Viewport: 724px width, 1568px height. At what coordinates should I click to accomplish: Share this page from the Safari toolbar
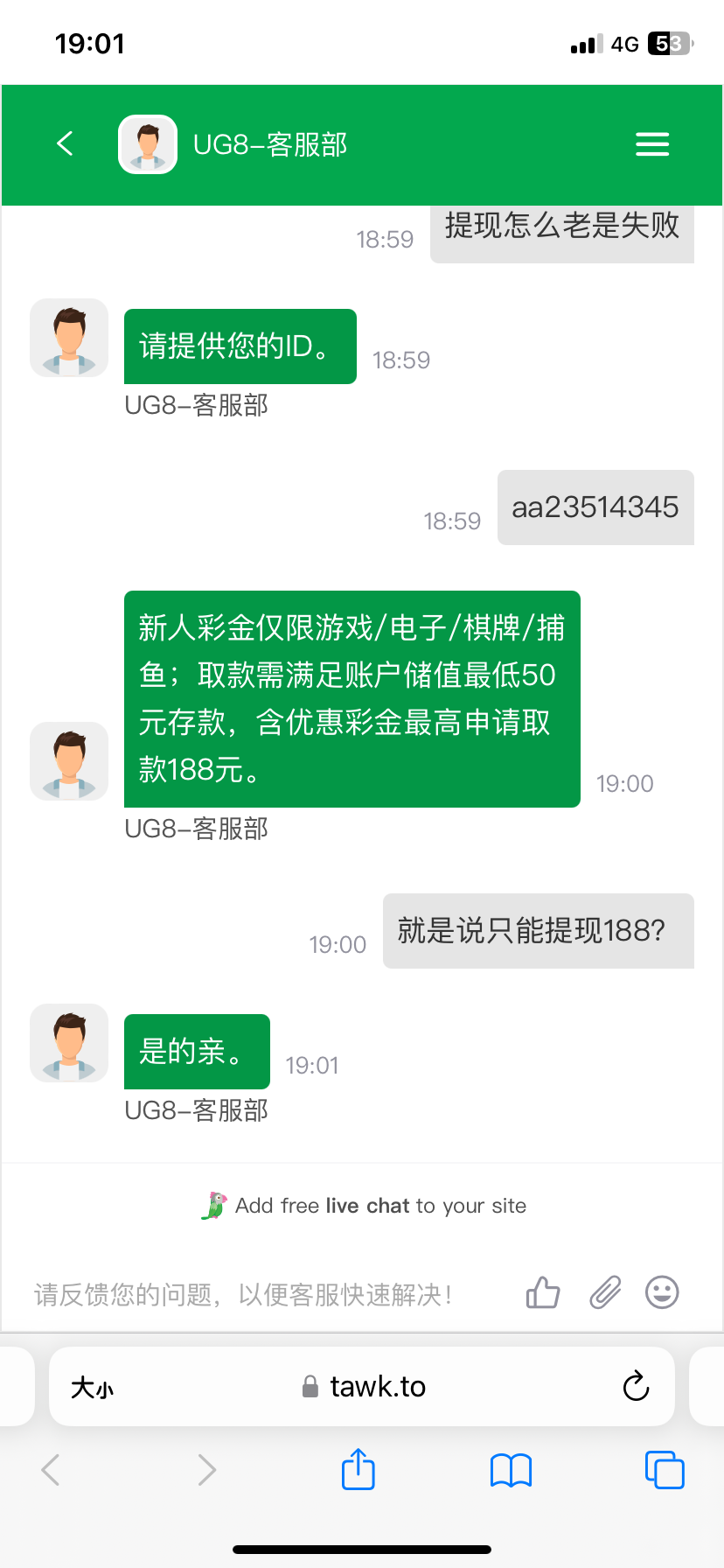click(358, 1469)
